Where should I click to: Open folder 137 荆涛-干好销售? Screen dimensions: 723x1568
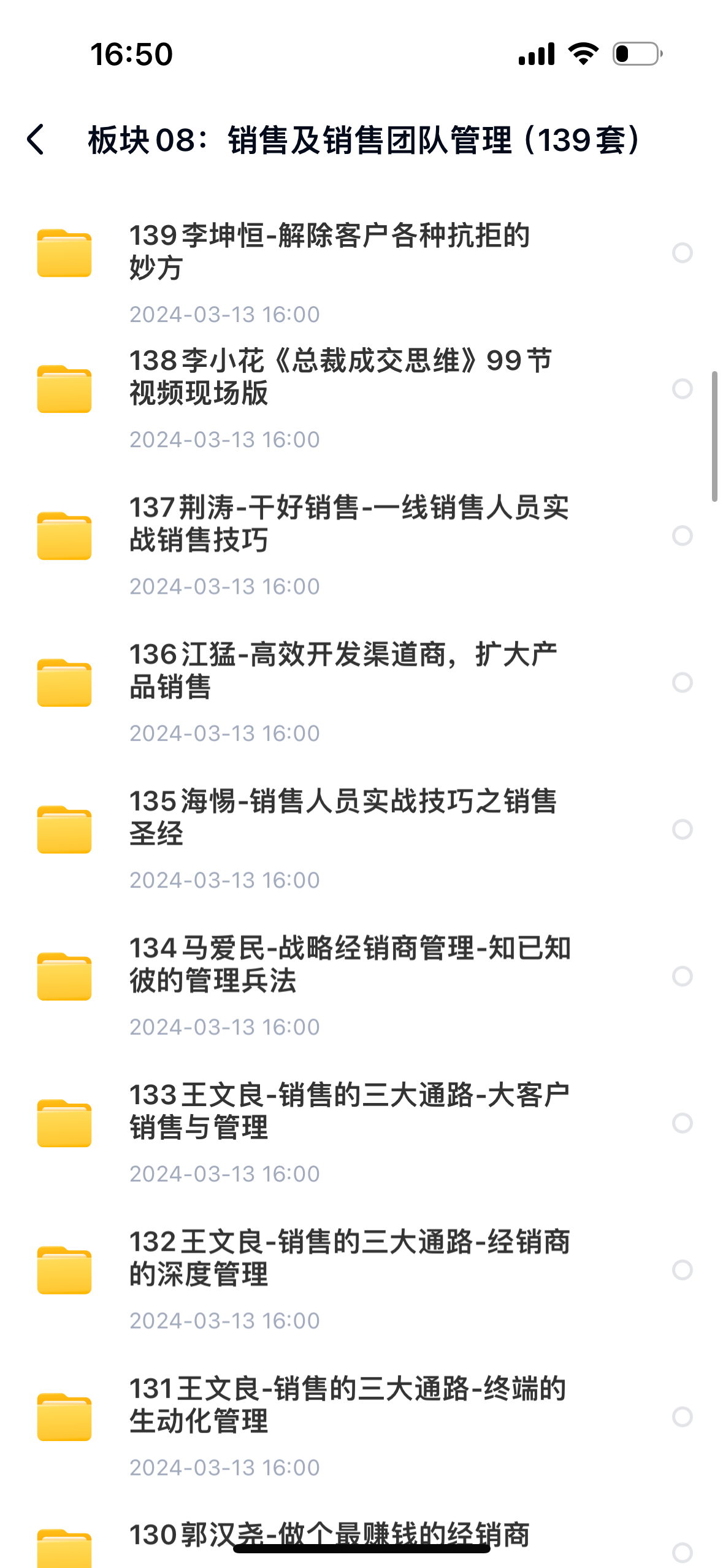coord(349,524)
